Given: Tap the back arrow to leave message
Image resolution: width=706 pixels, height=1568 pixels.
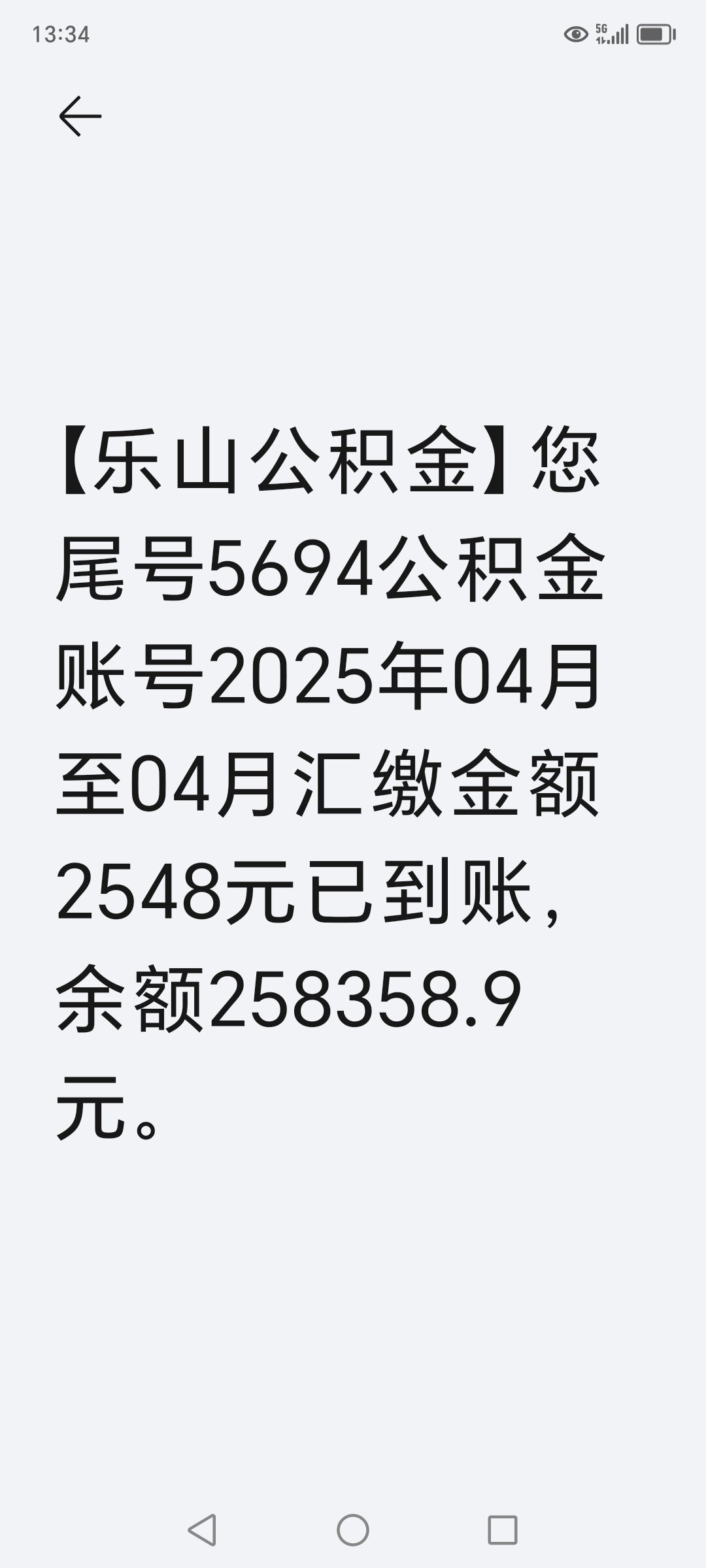Looking at the screenshot, I should 80,116.
